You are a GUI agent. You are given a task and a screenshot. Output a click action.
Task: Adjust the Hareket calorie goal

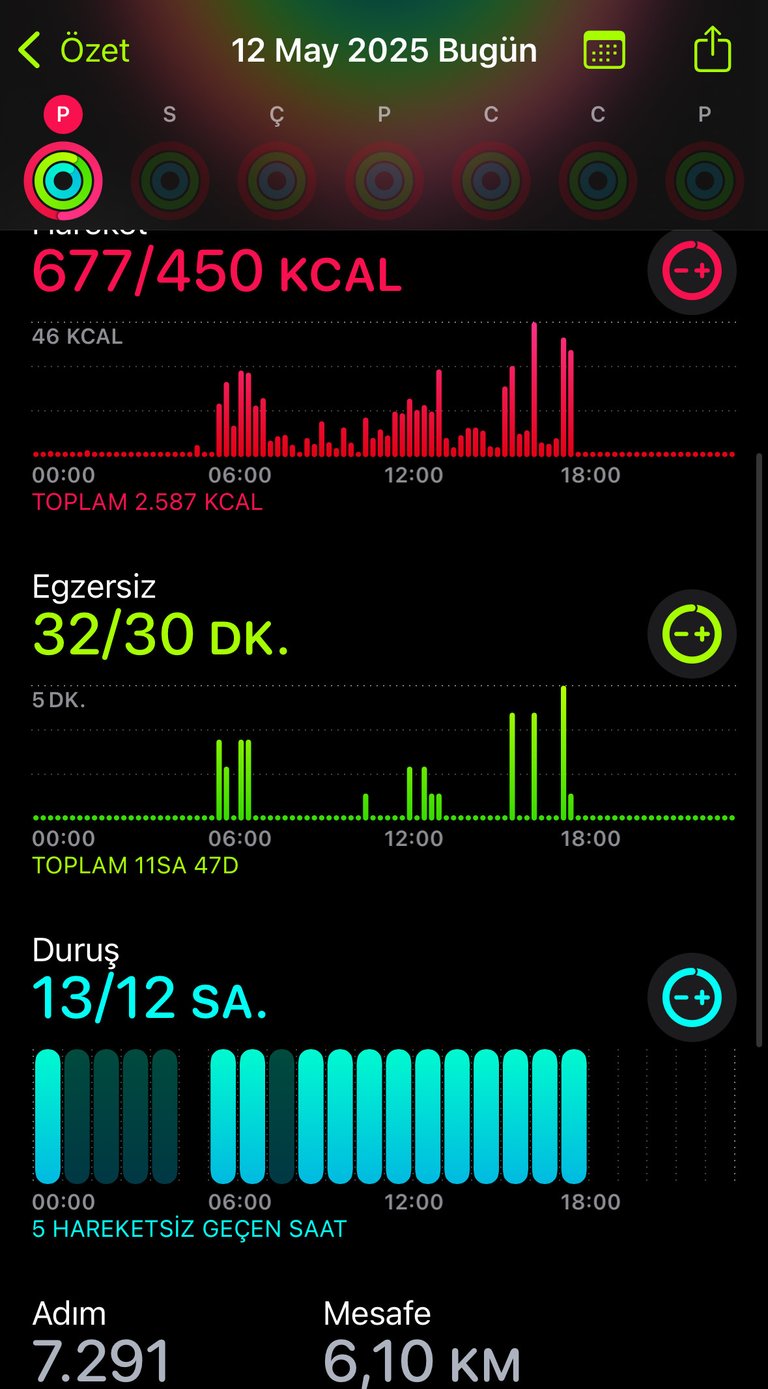(x=692, y=271)
